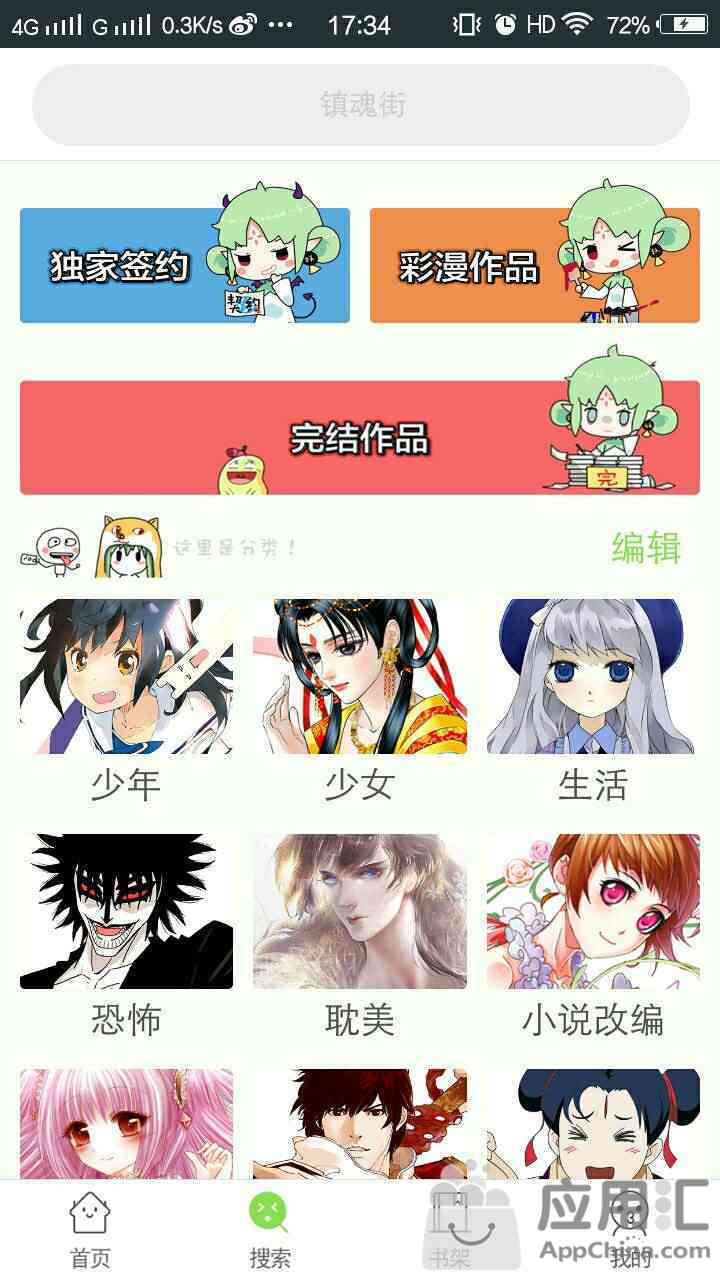This screenshot has height=1280, width=720.
Task: Open the 彩漫作品 banner
Action: tap(535, 265)
